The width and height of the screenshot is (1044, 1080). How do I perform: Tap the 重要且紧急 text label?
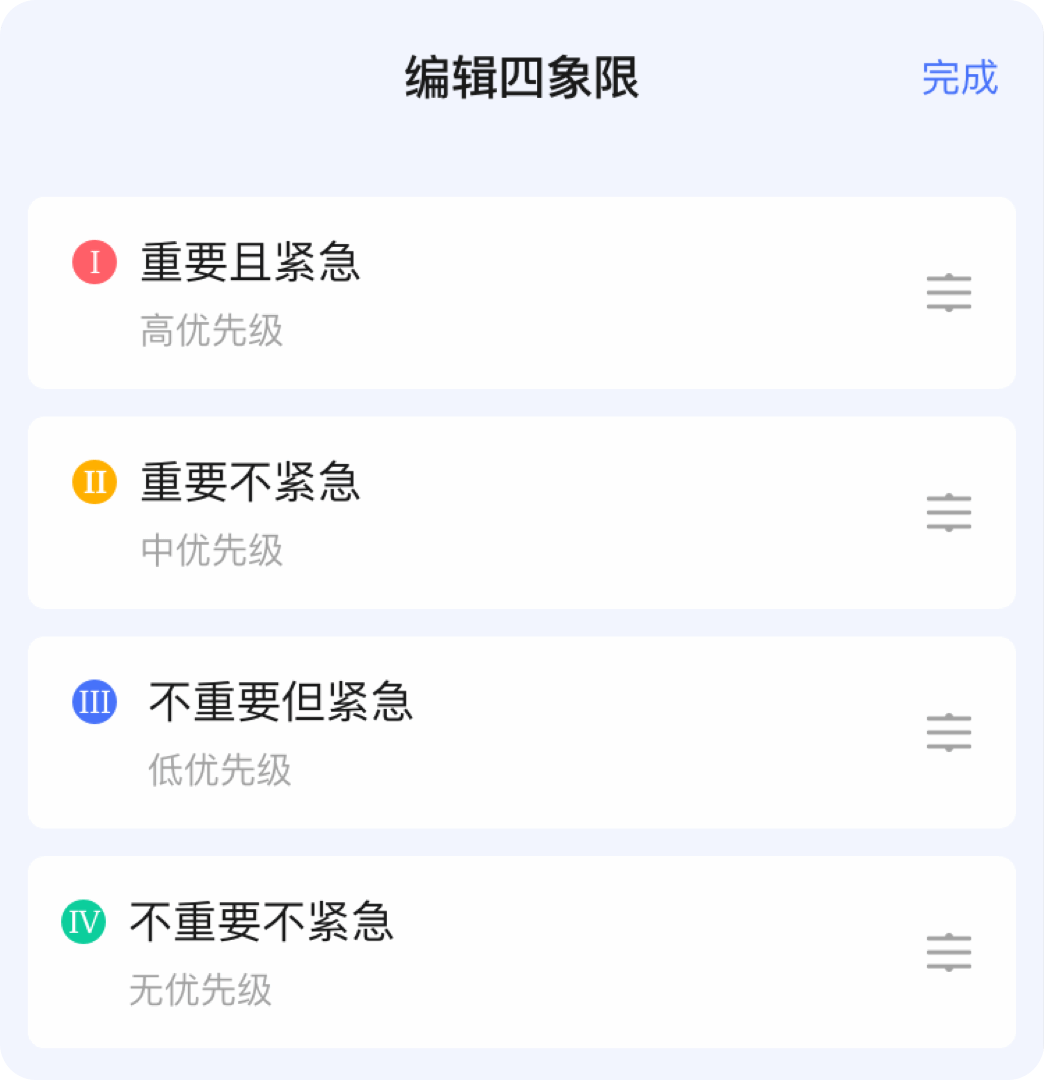click(x=248, y=262)
